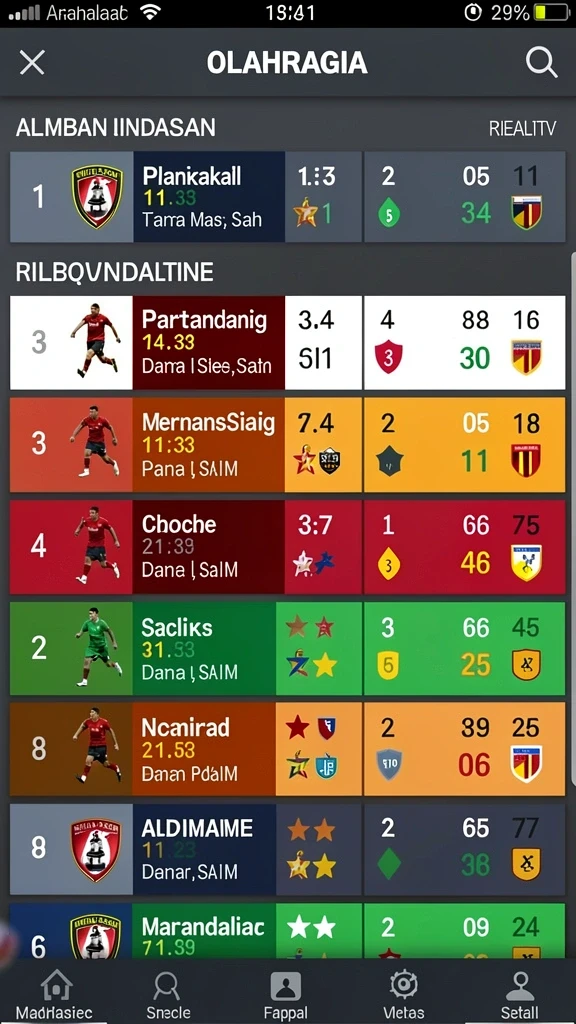
Task: Open the Plankakall row
Action: click(287, 197)
